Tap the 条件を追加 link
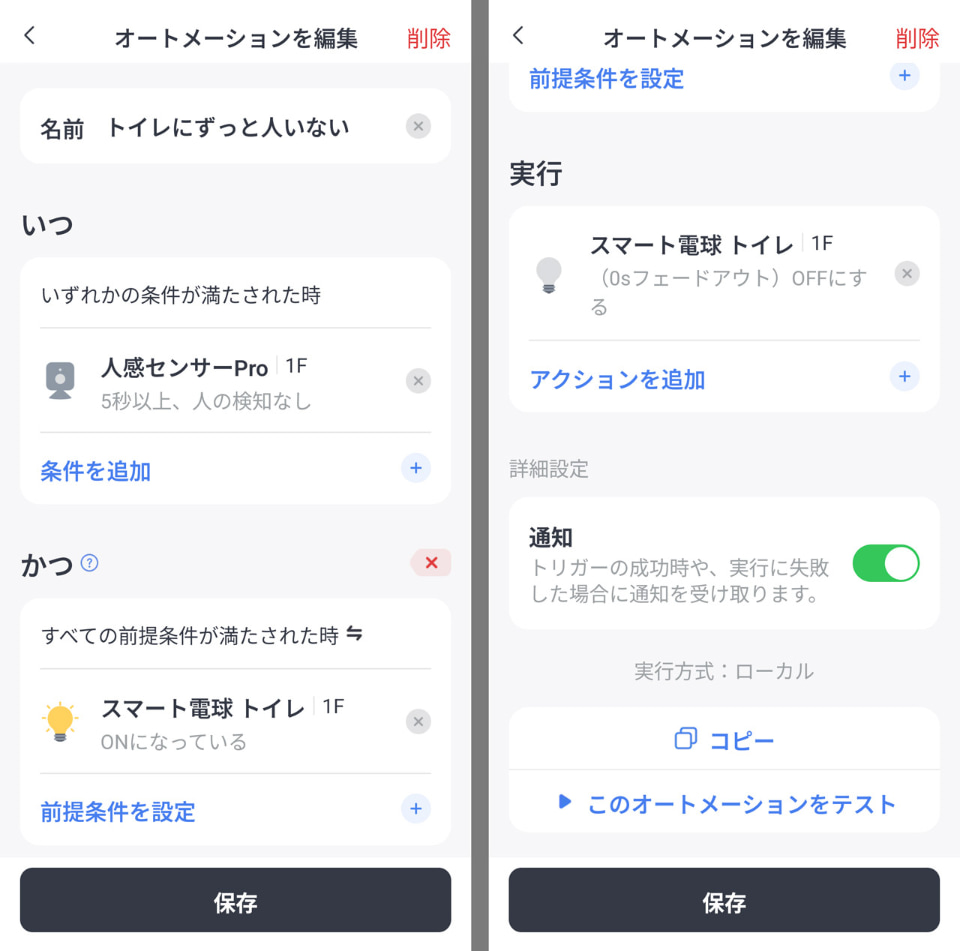Screen dimensions: 960x951 (x=96, y=471)
